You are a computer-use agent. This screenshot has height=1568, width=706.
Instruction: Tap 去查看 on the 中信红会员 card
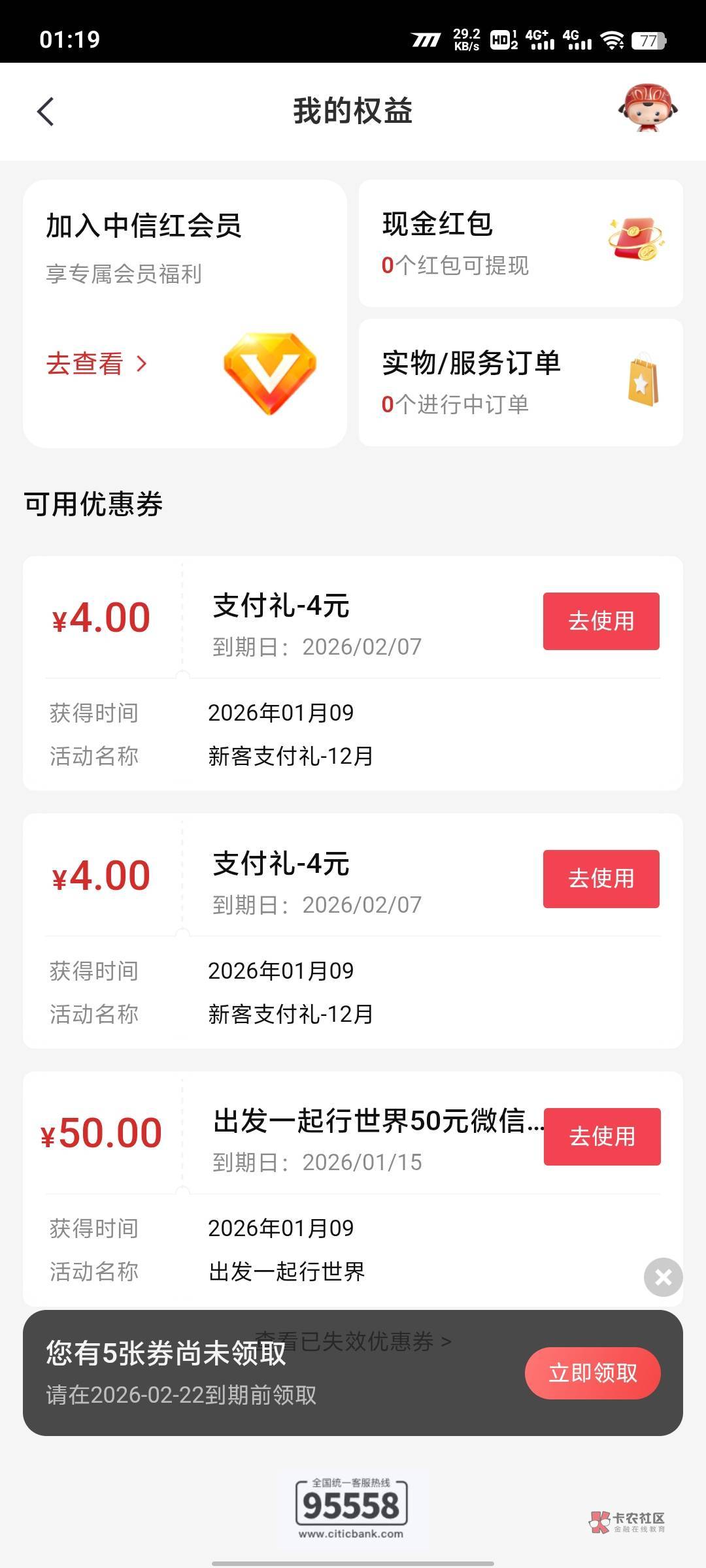click(x=96, y=364)
